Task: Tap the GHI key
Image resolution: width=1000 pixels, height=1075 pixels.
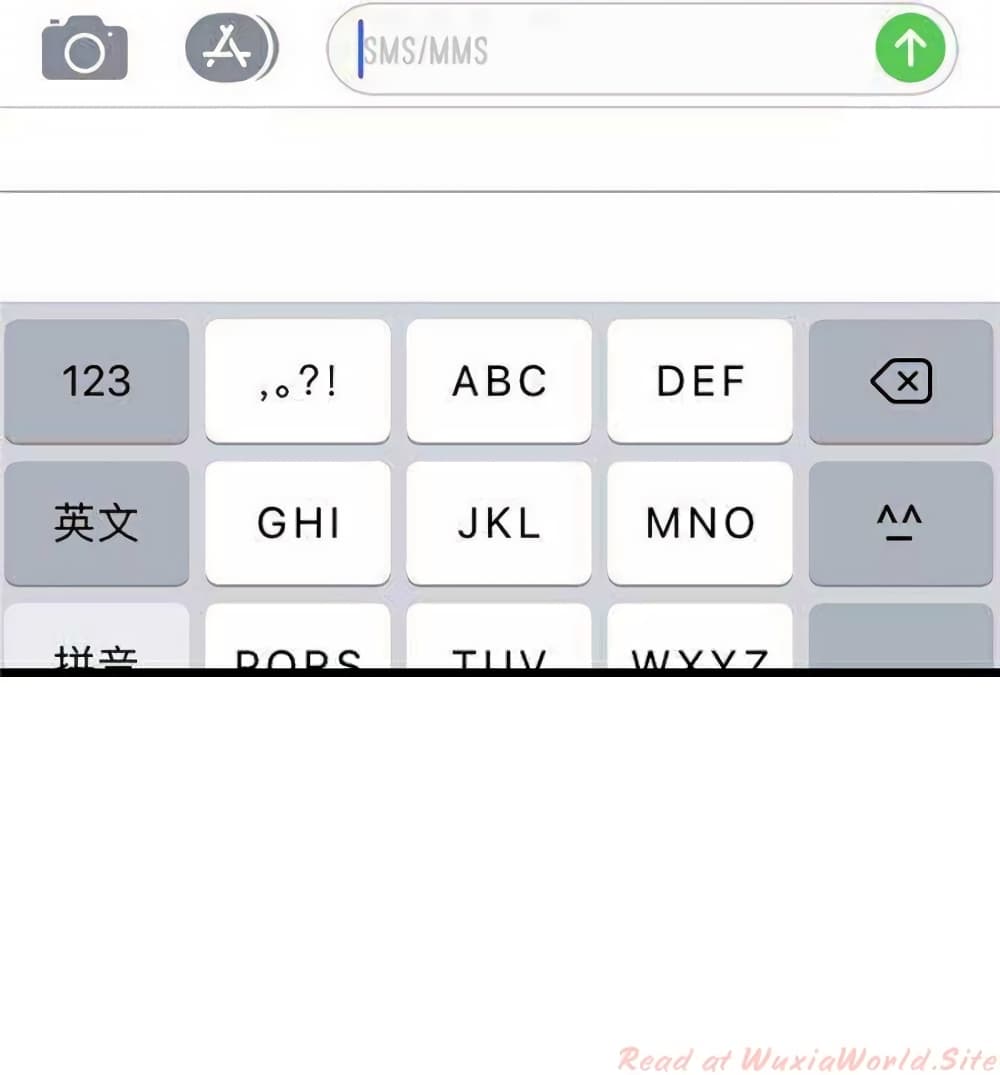Action: (297, 523)
